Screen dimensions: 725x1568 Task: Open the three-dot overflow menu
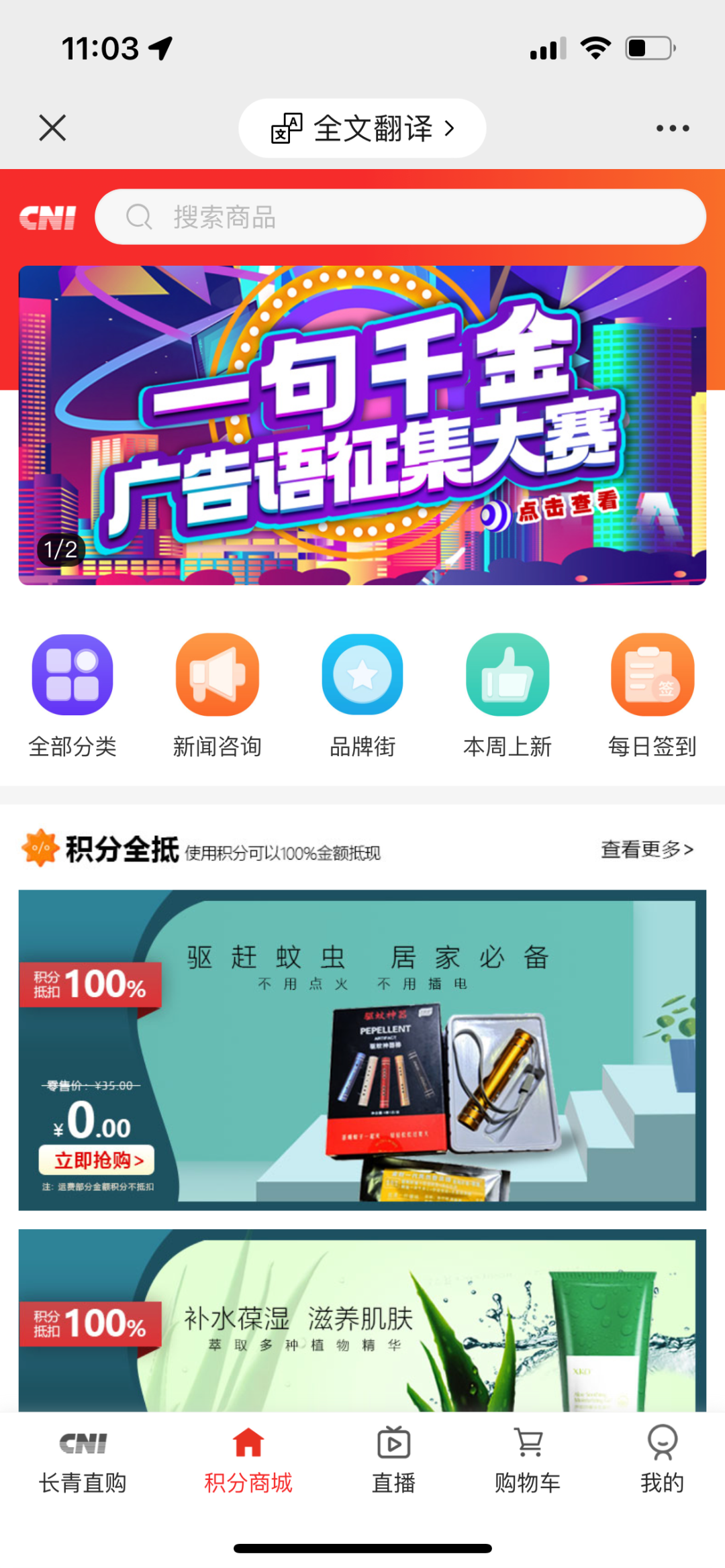click(672, 128)
